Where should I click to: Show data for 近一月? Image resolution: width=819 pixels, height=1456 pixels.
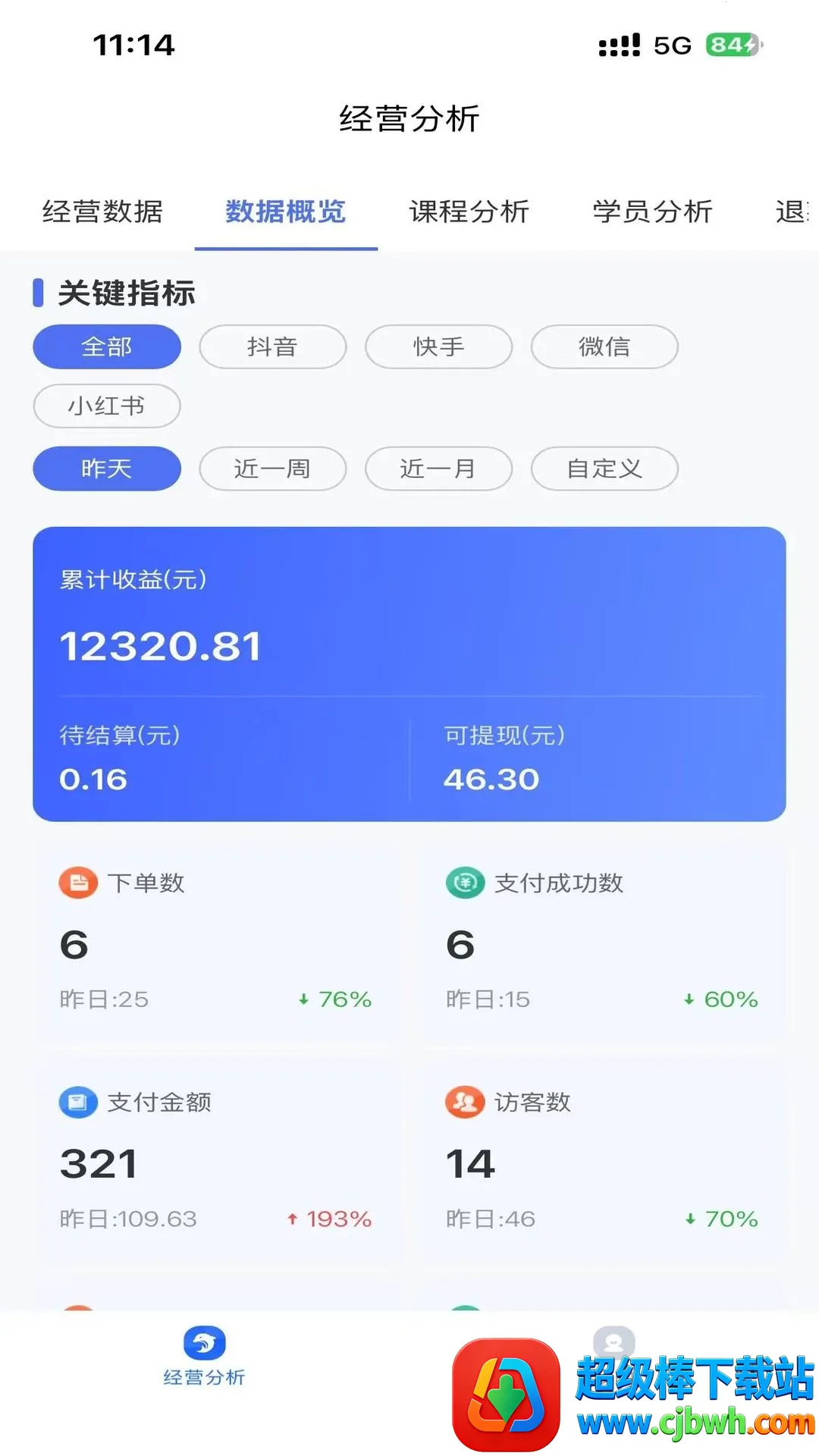438,469
